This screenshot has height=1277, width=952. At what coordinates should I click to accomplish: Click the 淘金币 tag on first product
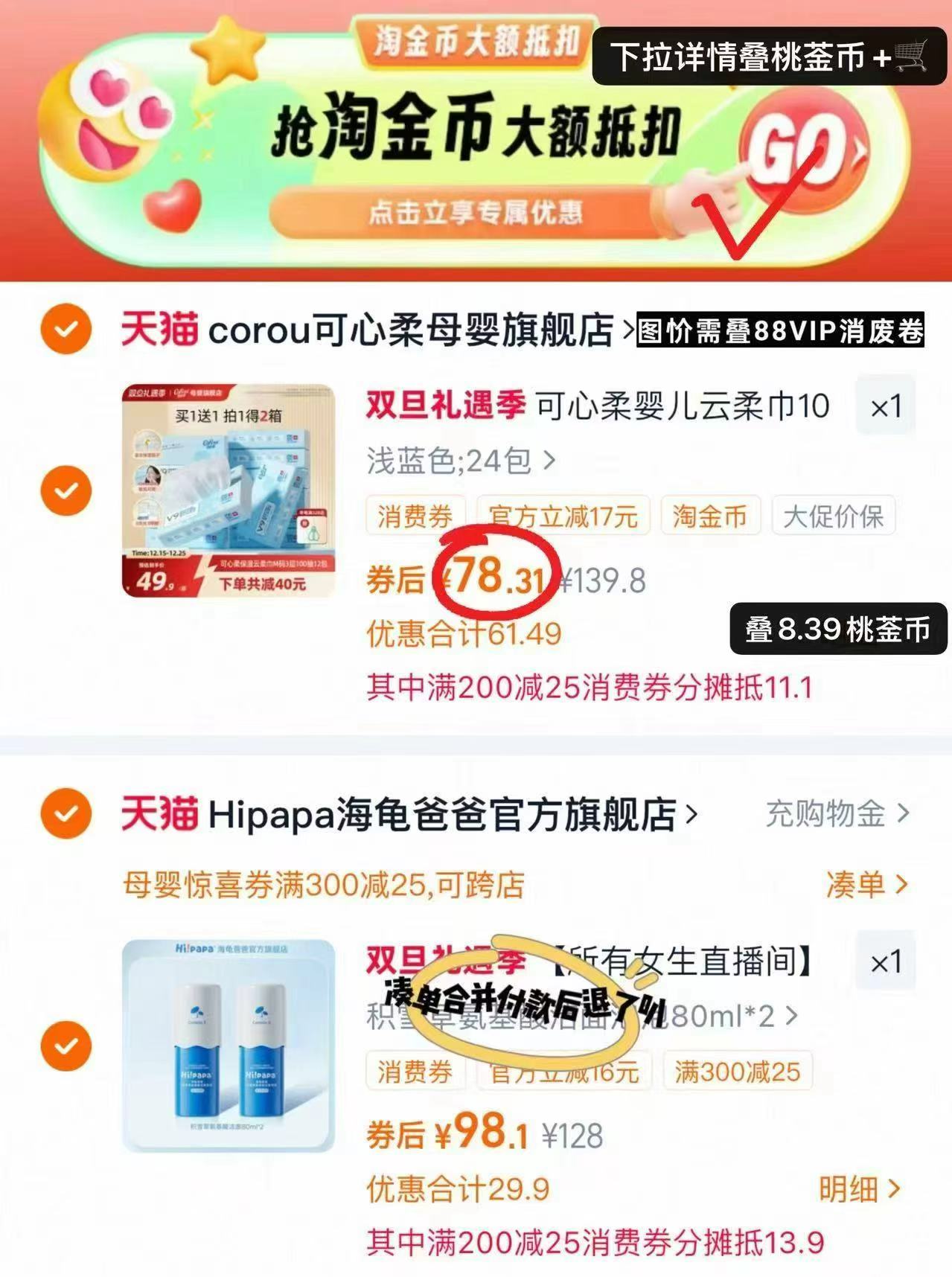click(x=710, y=516)
